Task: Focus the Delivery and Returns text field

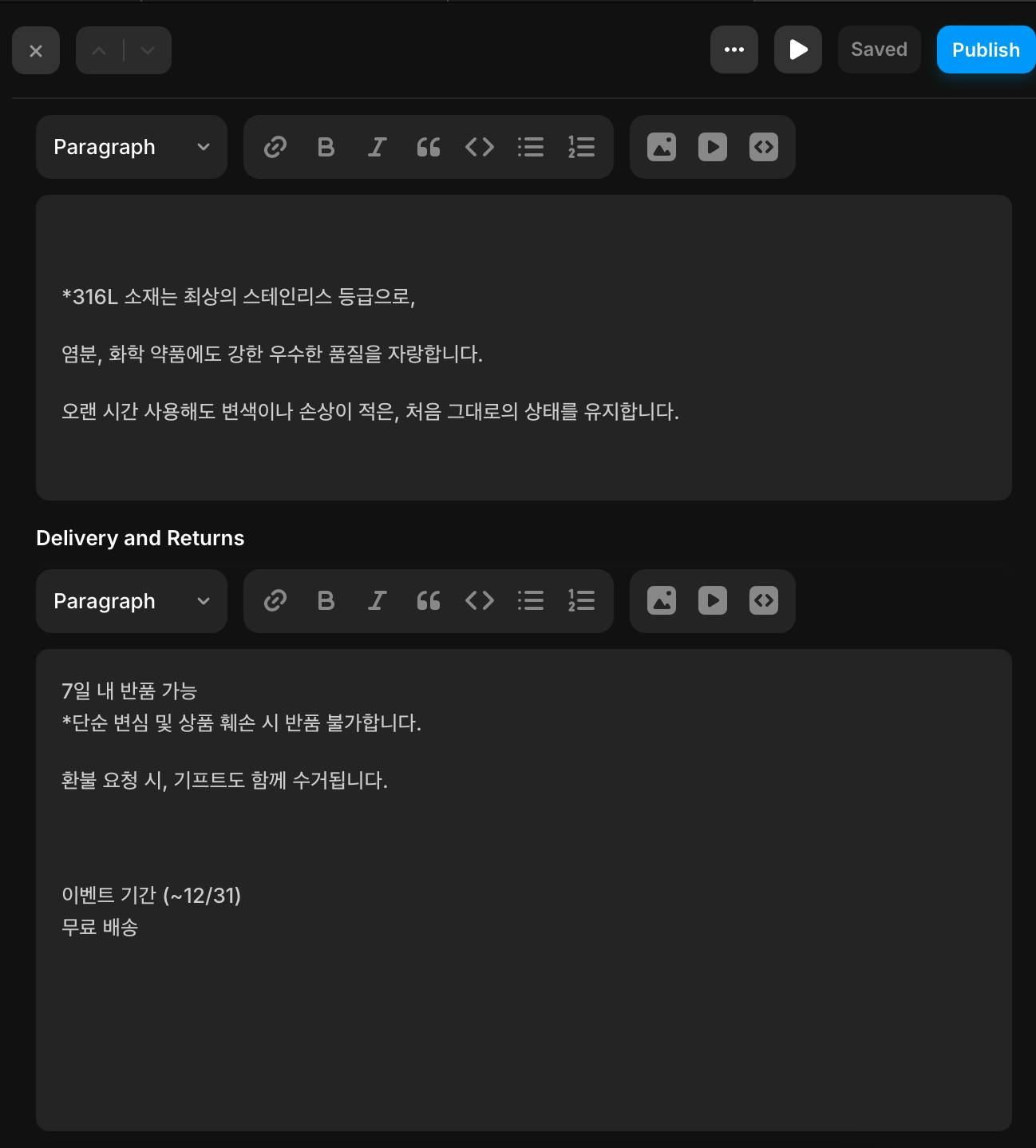Action: [x=524, y=998]
